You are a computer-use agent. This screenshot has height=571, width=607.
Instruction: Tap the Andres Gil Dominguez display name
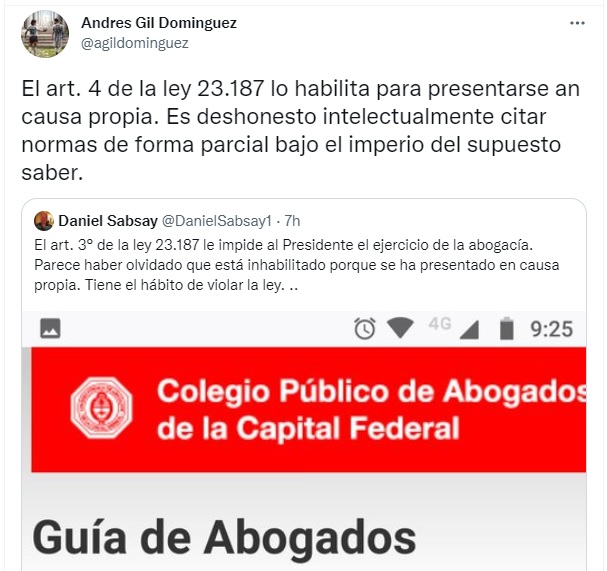click(x=159, y=23)
